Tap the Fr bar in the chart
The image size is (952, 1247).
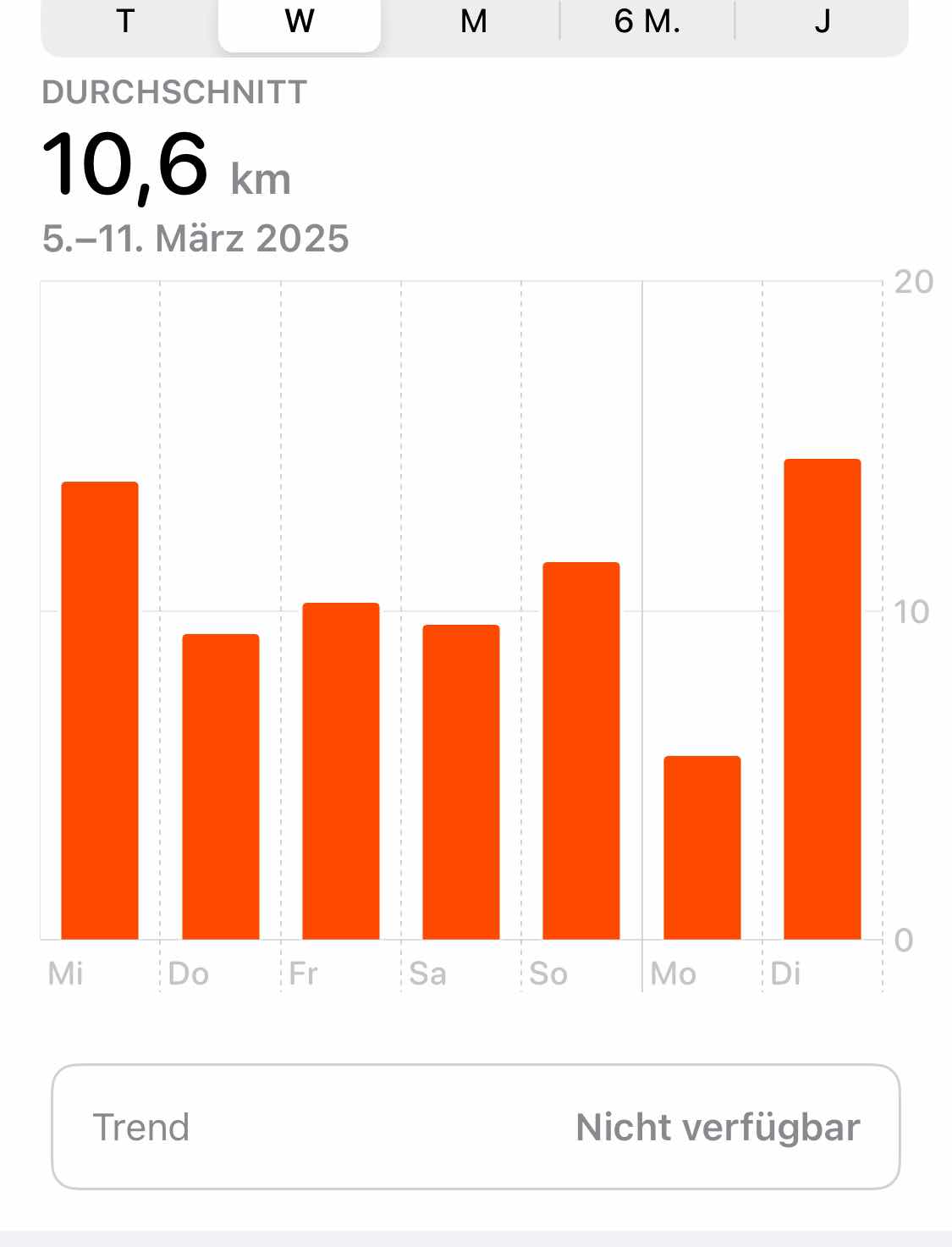341,770
